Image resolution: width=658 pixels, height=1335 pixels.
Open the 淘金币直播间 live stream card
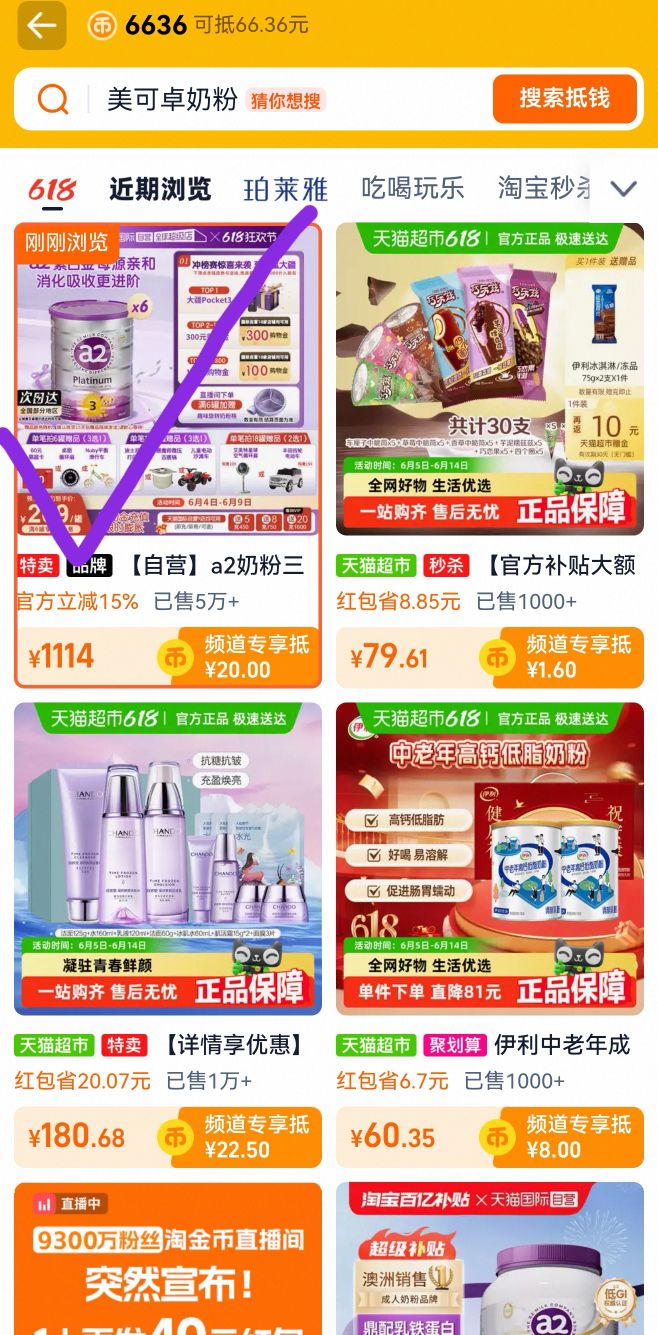pos(168,1260)
